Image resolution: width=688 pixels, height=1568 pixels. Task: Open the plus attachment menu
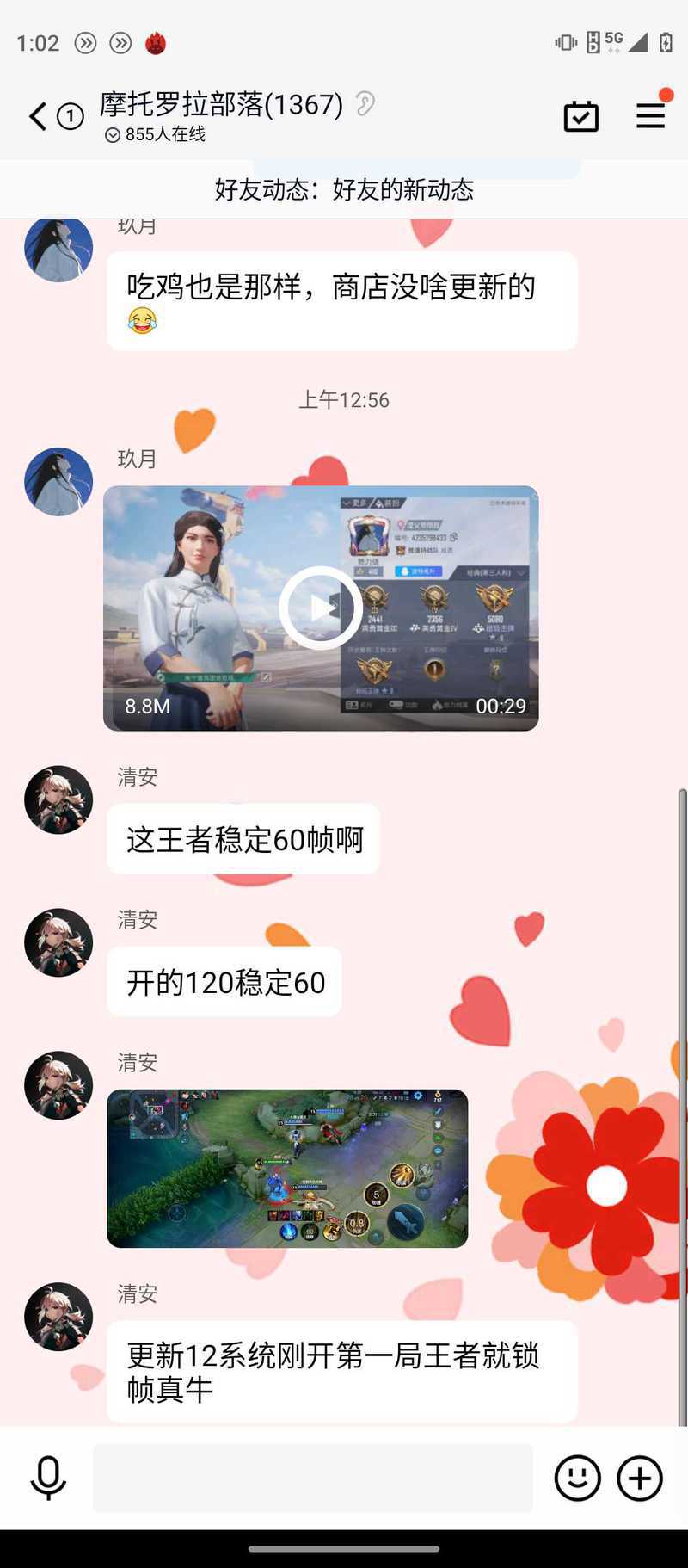pyautogui.click(x=640, y=1478)
